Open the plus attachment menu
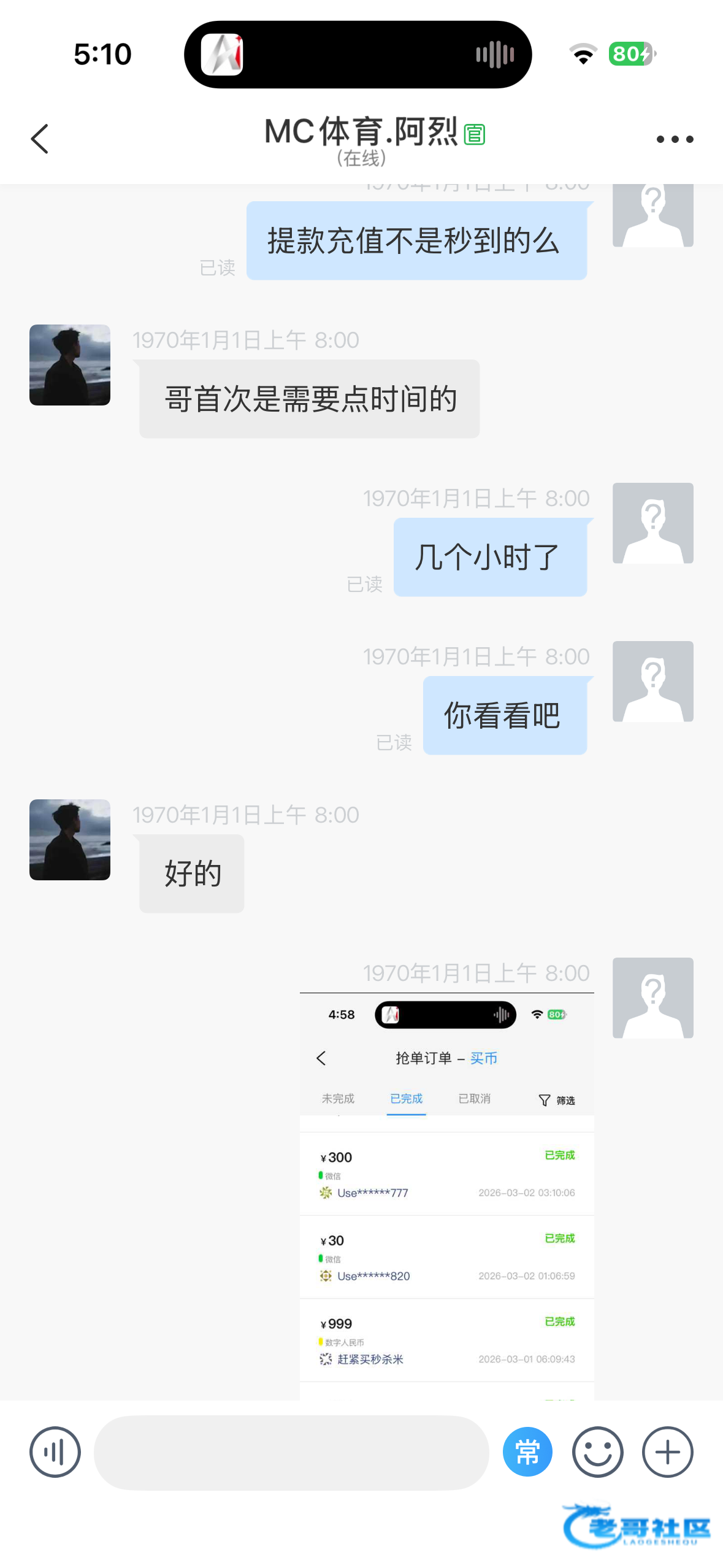The height and width of the screenshot is (1568, 723). click(667, 1452)
